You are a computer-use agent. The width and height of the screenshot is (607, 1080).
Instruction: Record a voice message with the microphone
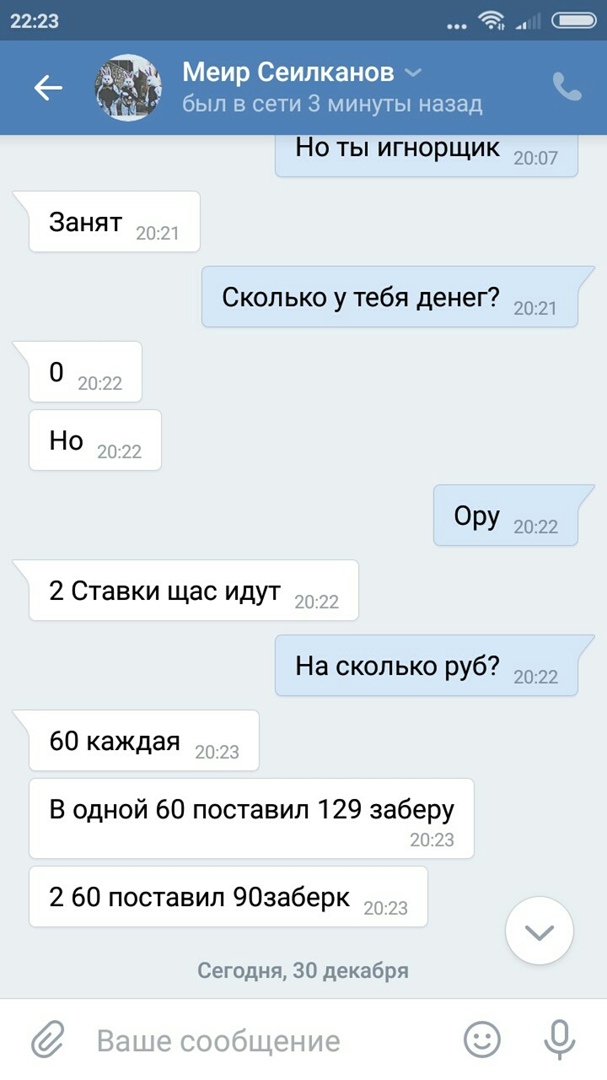[x=560, y=1040]
